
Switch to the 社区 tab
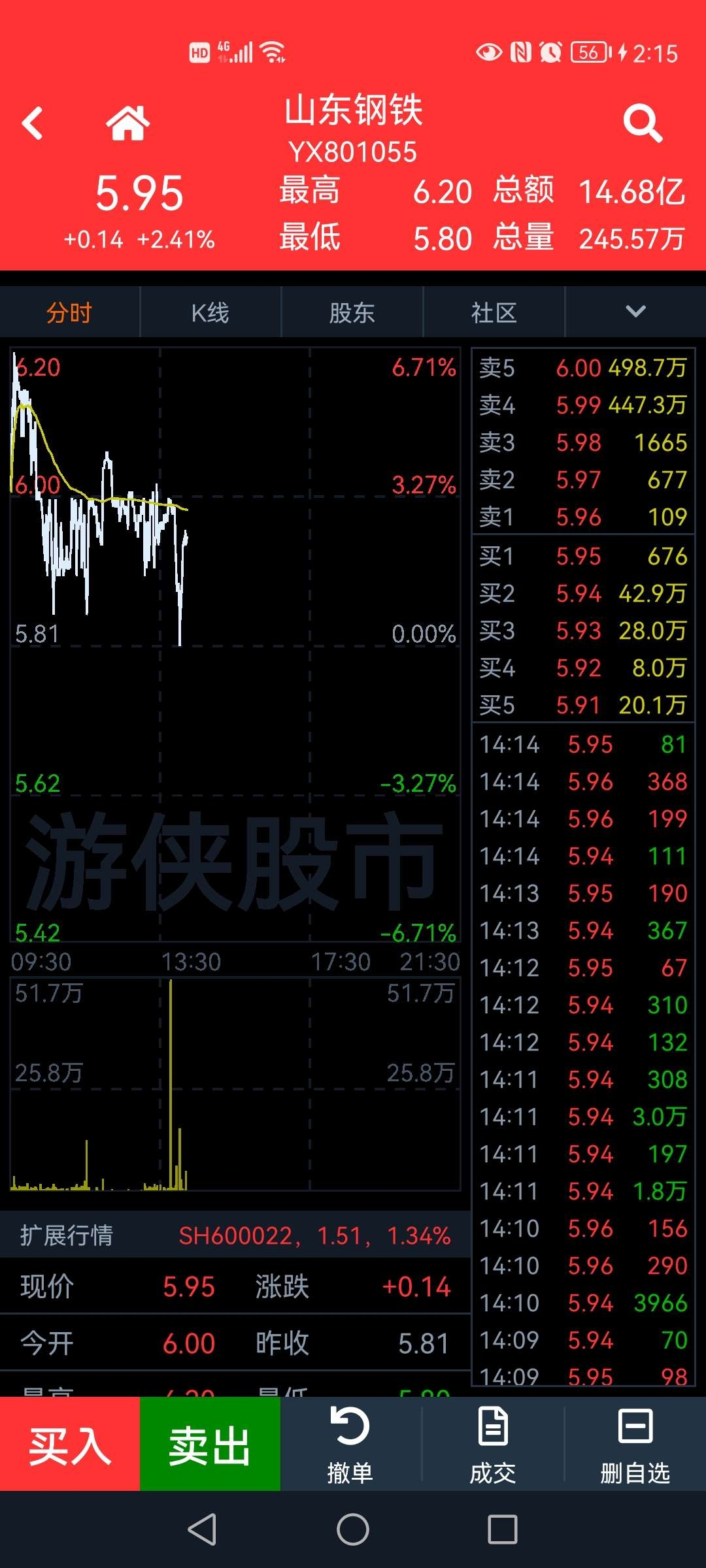494,312
